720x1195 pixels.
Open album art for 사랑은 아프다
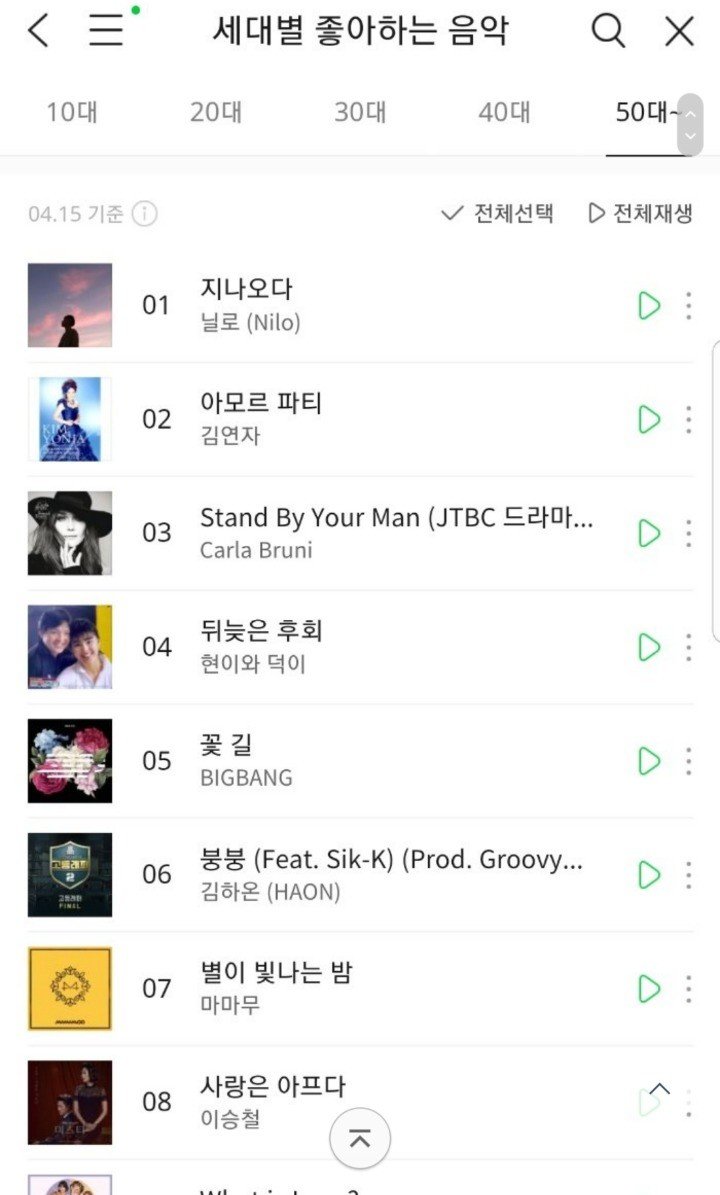click(x=70, y=1102)
